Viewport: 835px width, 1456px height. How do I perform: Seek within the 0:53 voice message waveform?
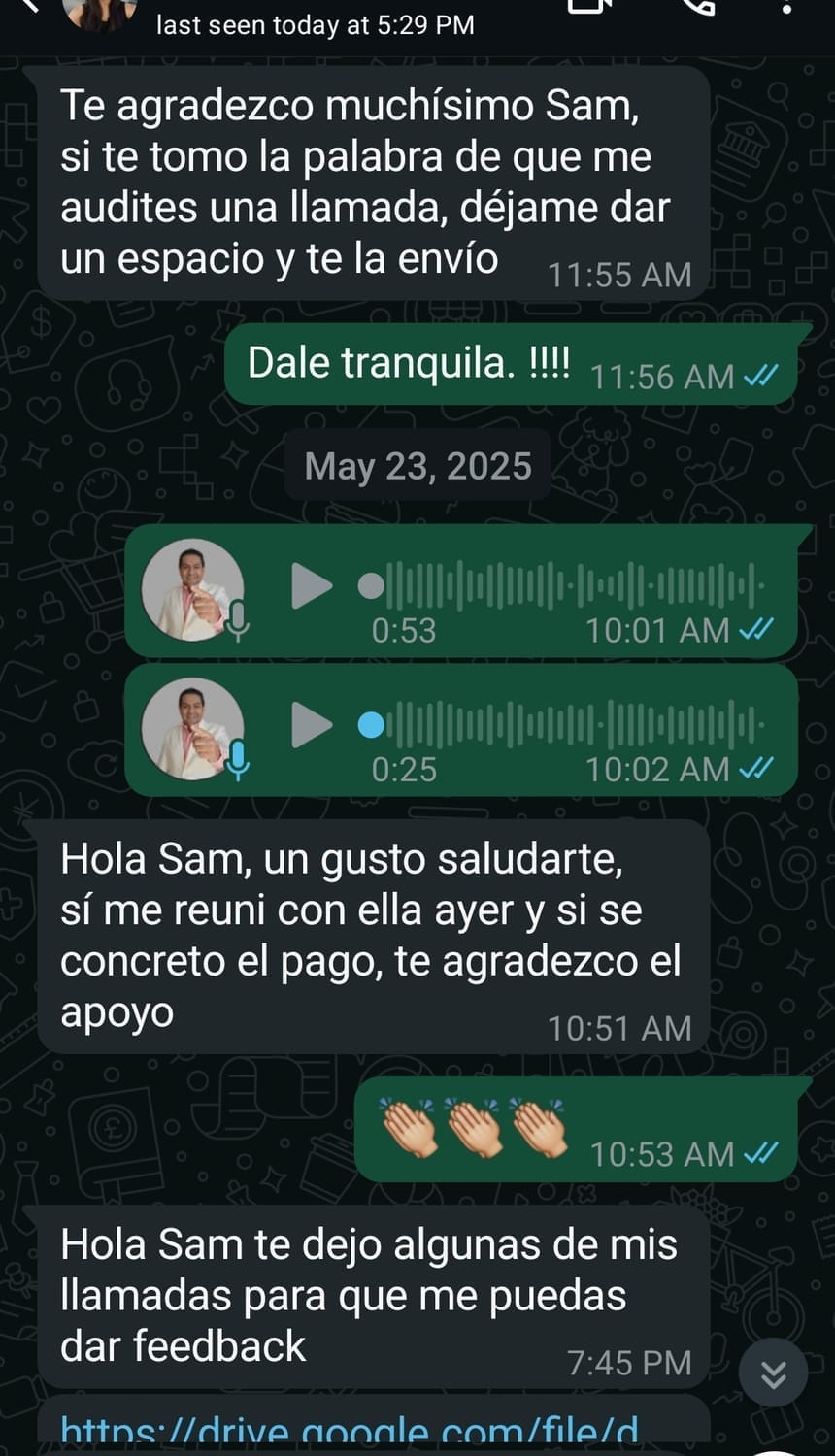[573, 586]
